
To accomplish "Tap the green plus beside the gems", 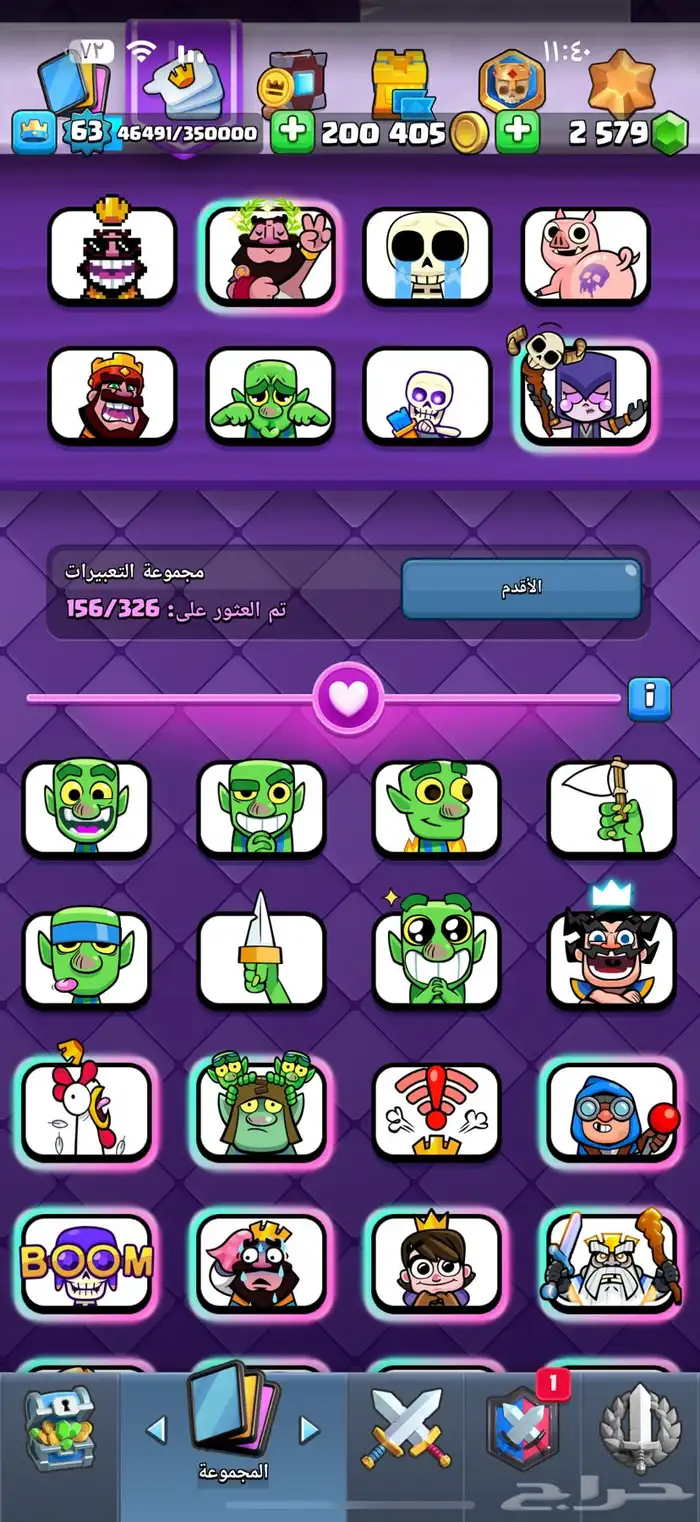I will pyautogui.click(x=518, y=133).
